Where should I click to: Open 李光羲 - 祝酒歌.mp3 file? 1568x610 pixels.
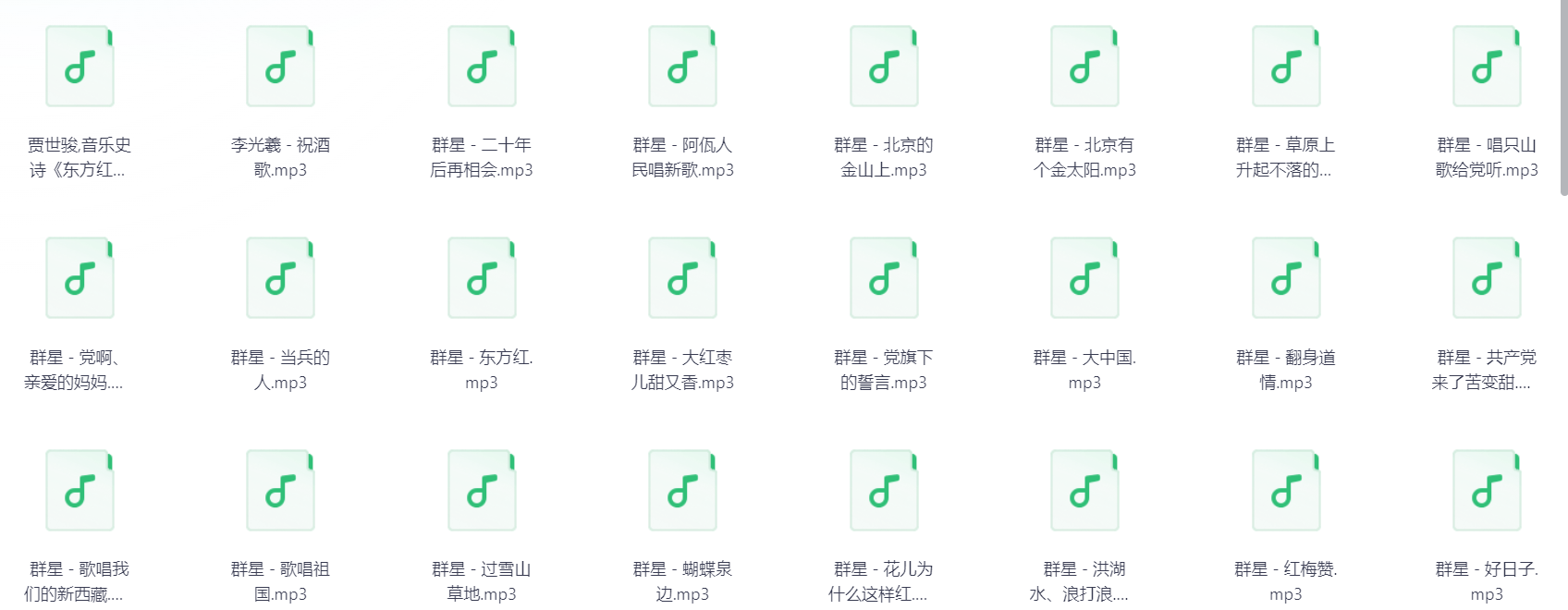[280, 67]
